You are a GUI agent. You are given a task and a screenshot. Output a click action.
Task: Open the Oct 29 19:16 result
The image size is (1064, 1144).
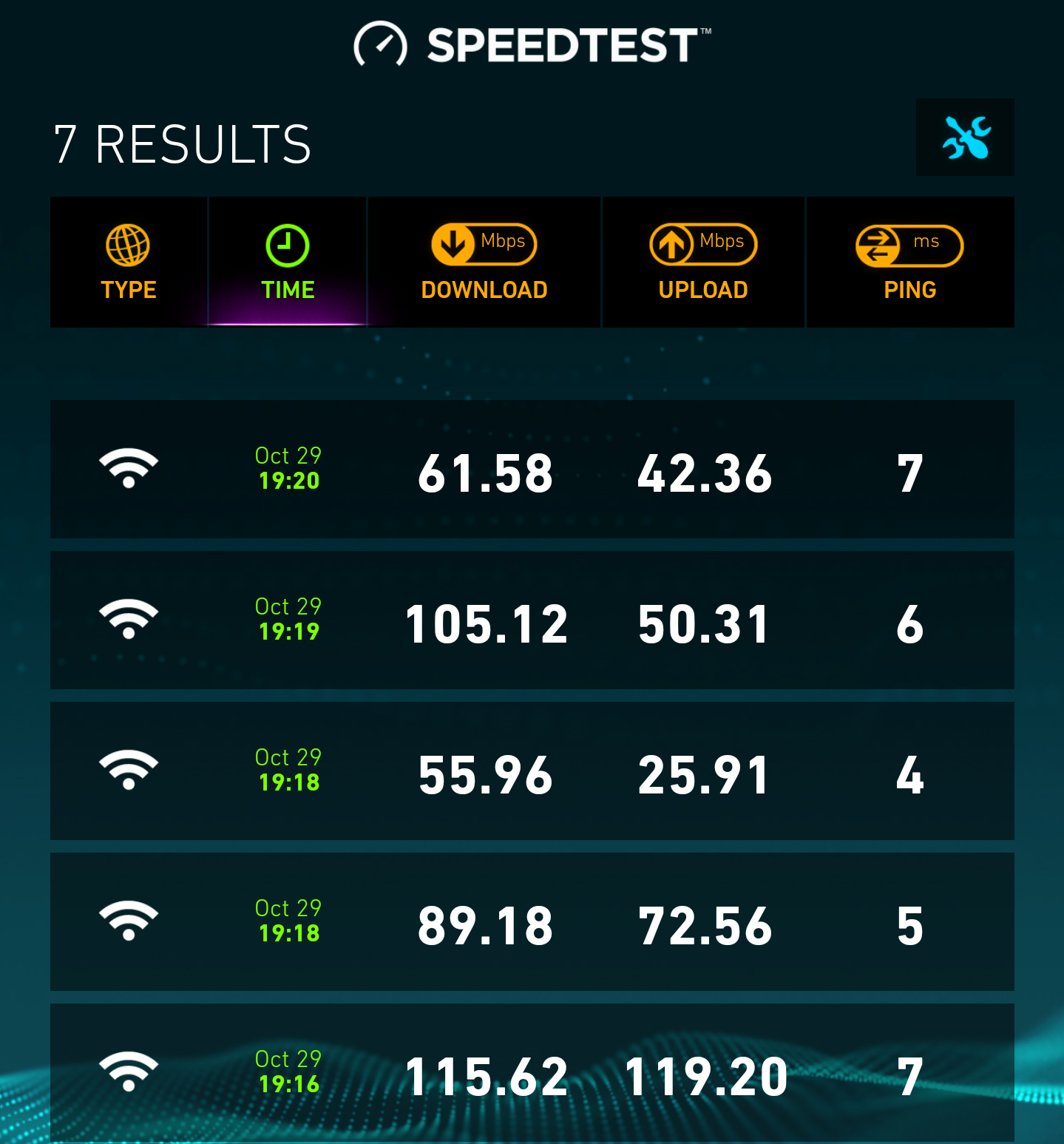click(x=532, y=1072)
